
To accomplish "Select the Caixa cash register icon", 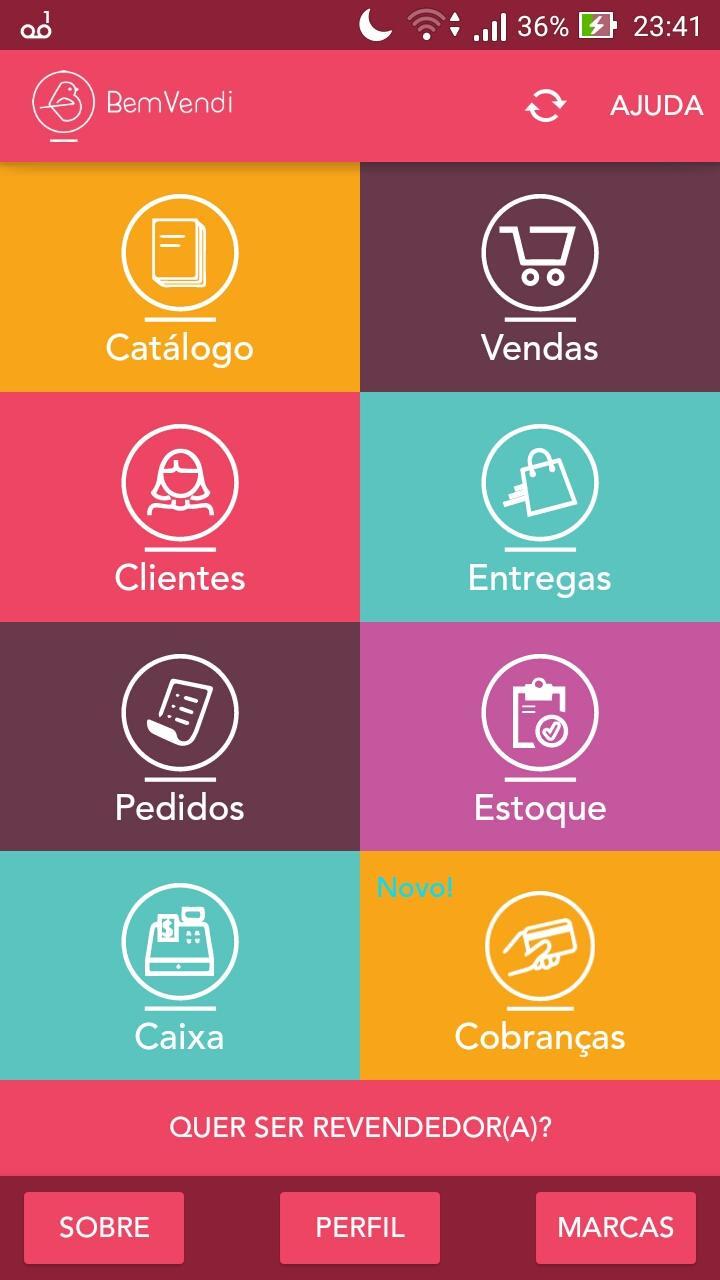I will click(179, 943).
